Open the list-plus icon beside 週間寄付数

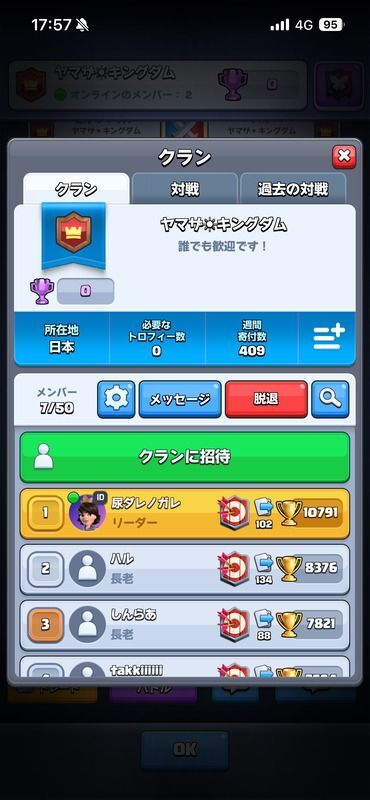pyautogui.click(x=329, y=338)
